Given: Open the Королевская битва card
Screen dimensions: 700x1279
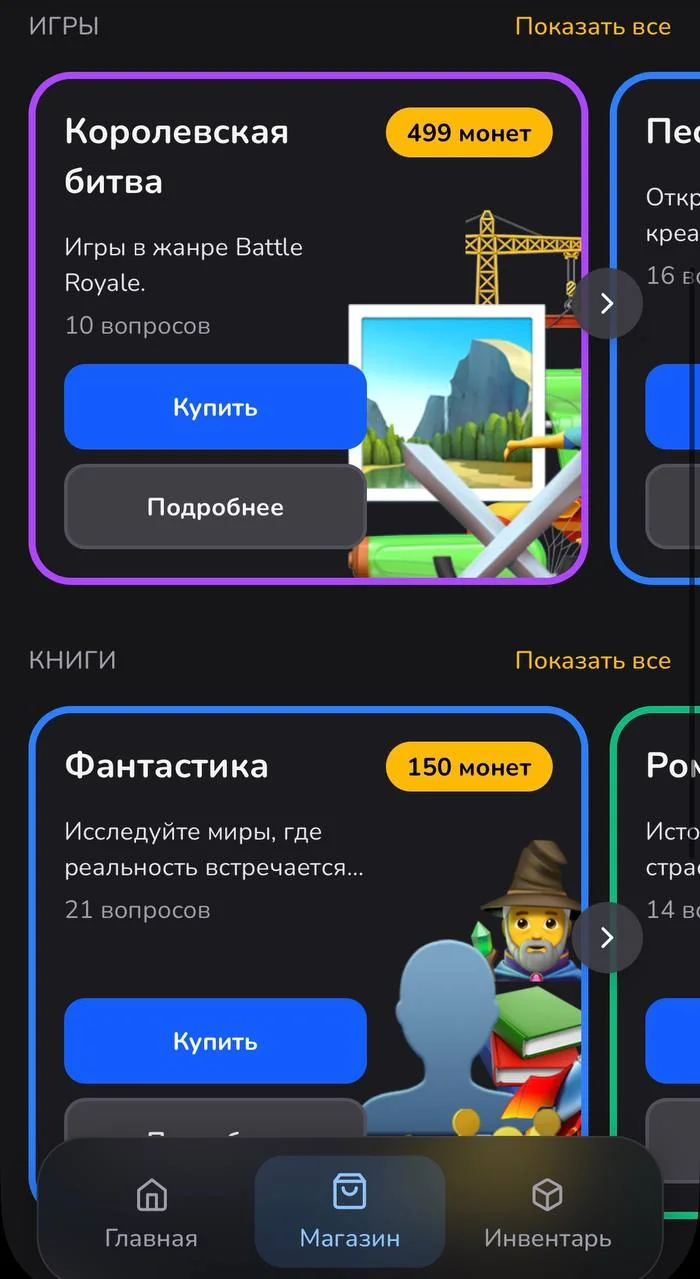Looking at the screenshot, I should click(x=308, y=327).
